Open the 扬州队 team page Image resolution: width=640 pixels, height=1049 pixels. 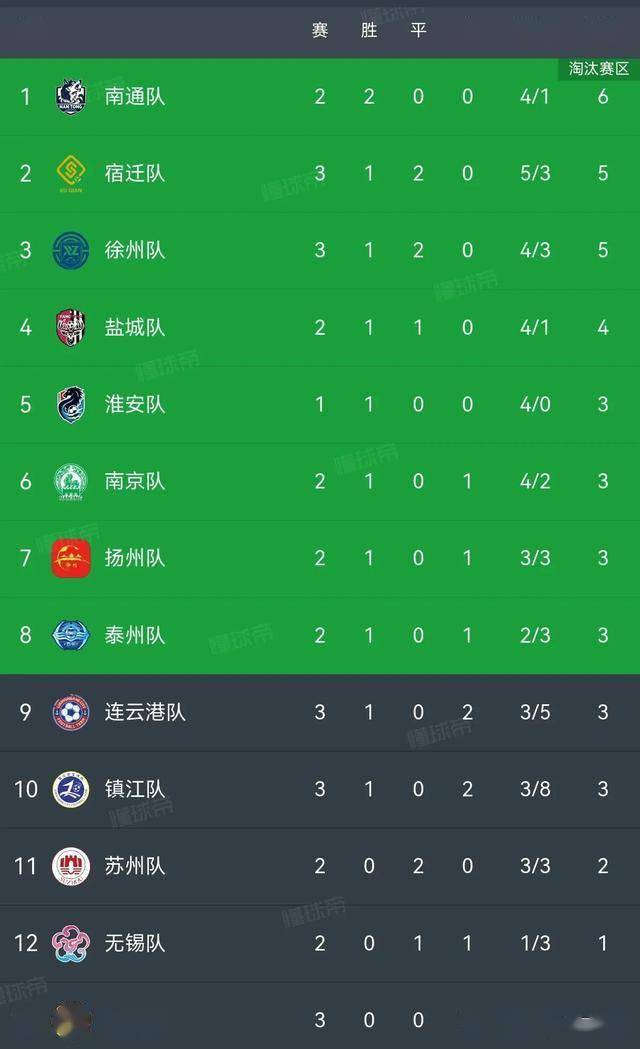(320, 559)
